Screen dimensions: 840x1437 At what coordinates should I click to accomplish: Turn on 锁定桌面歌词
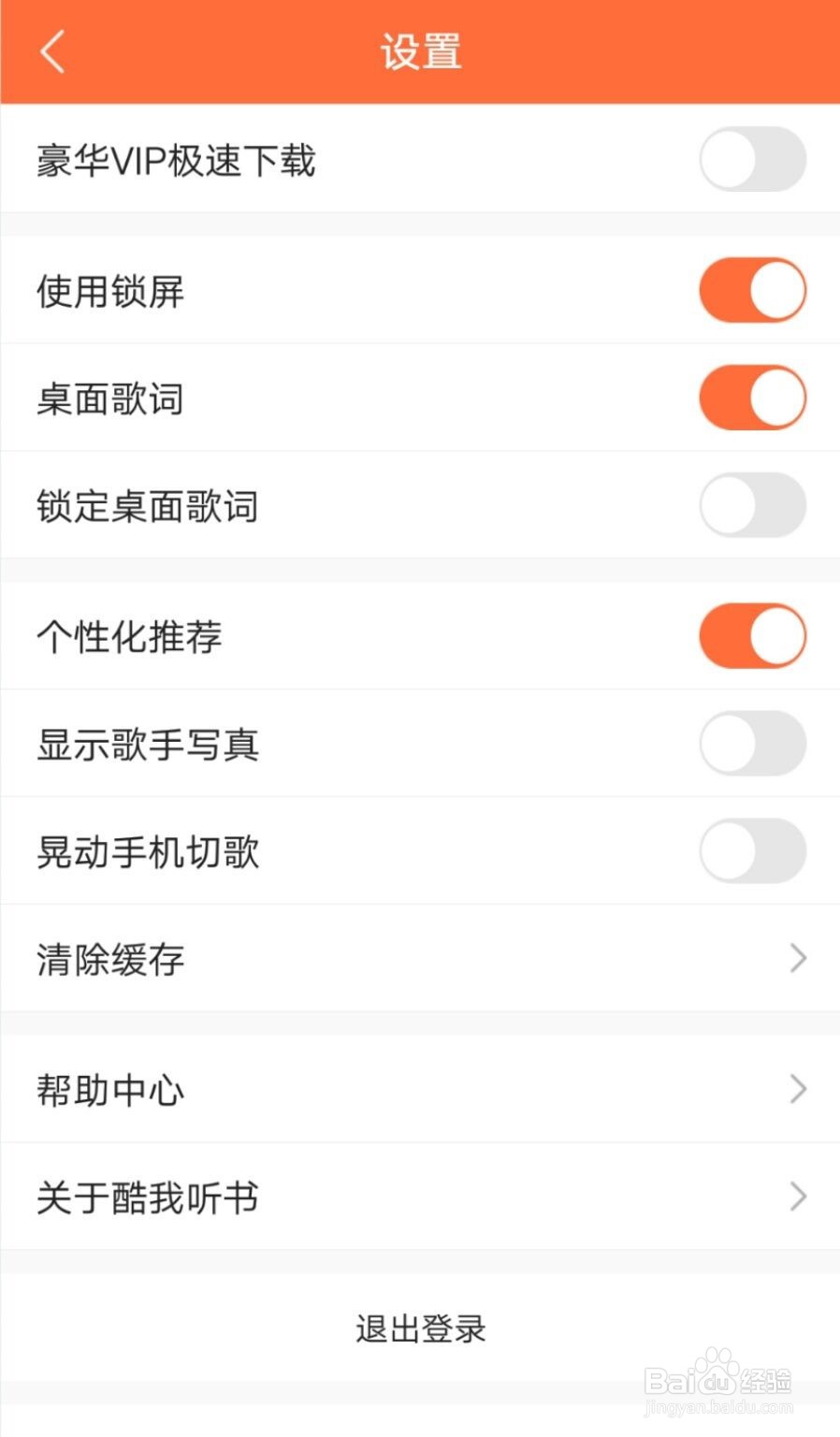click(752, 506)
